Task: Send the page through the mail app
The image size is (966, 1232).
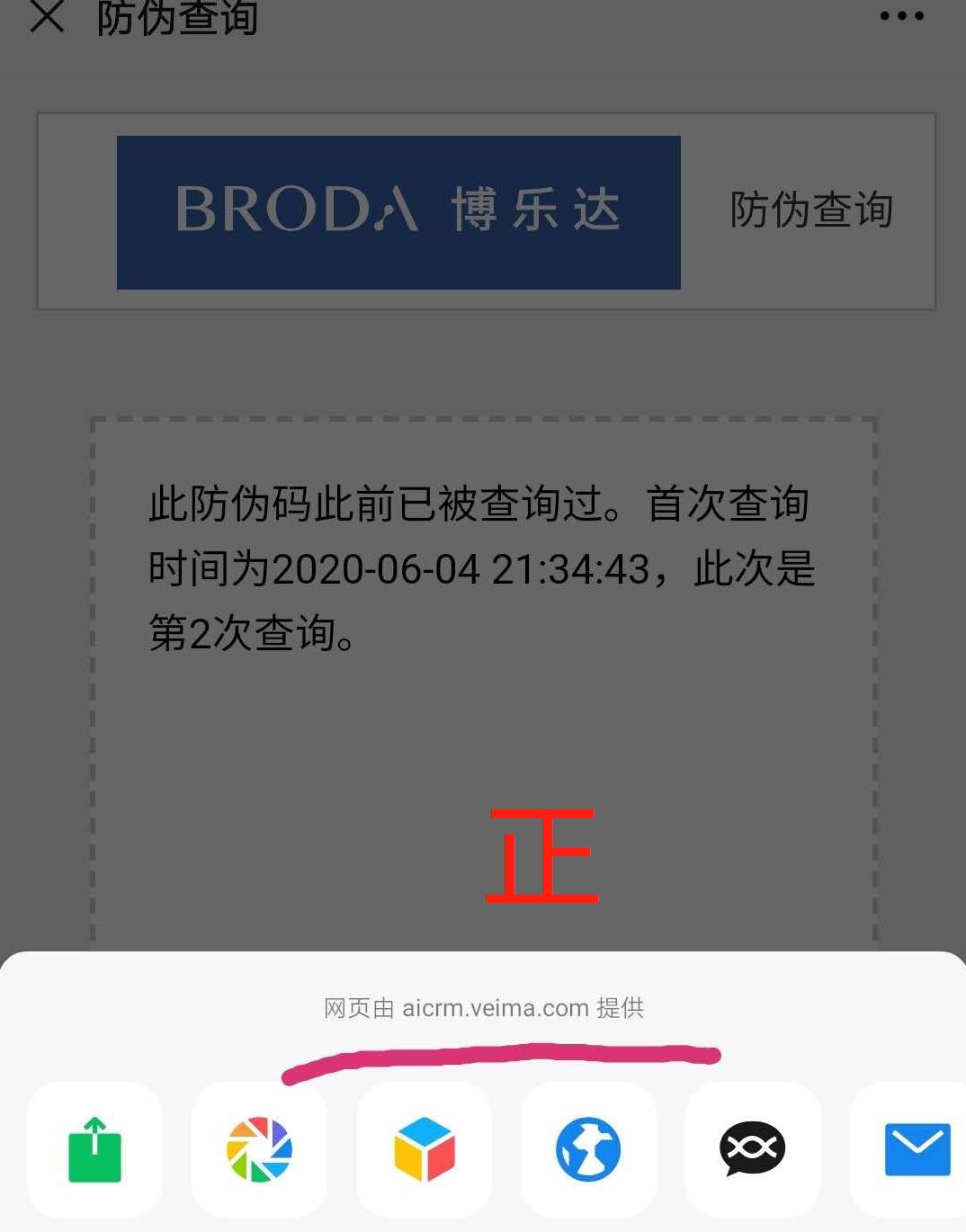Action: point(916,1148)
